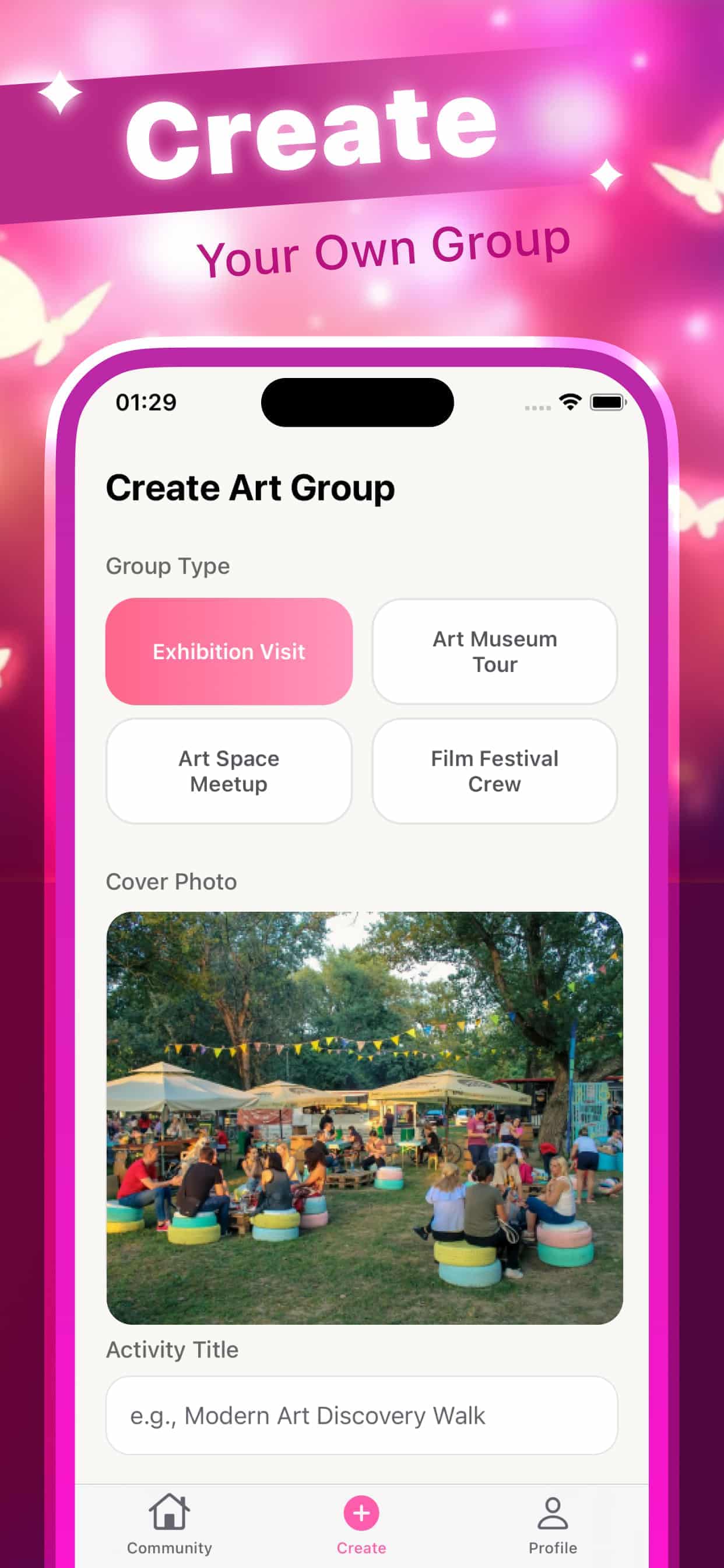
Task: Choose Art Space Meetup as group type
Action: (x=229, y=771)
